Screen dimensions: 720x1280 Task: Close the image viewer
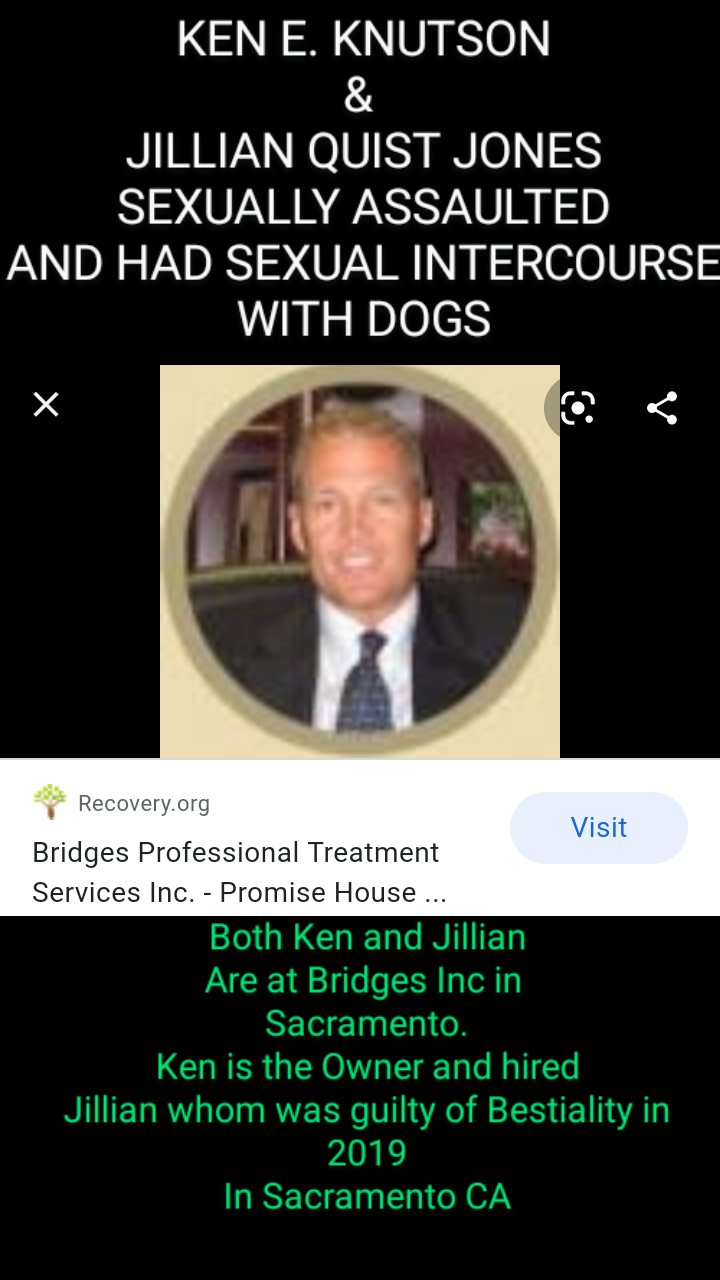pyautogui.click(x=46, y=405)
